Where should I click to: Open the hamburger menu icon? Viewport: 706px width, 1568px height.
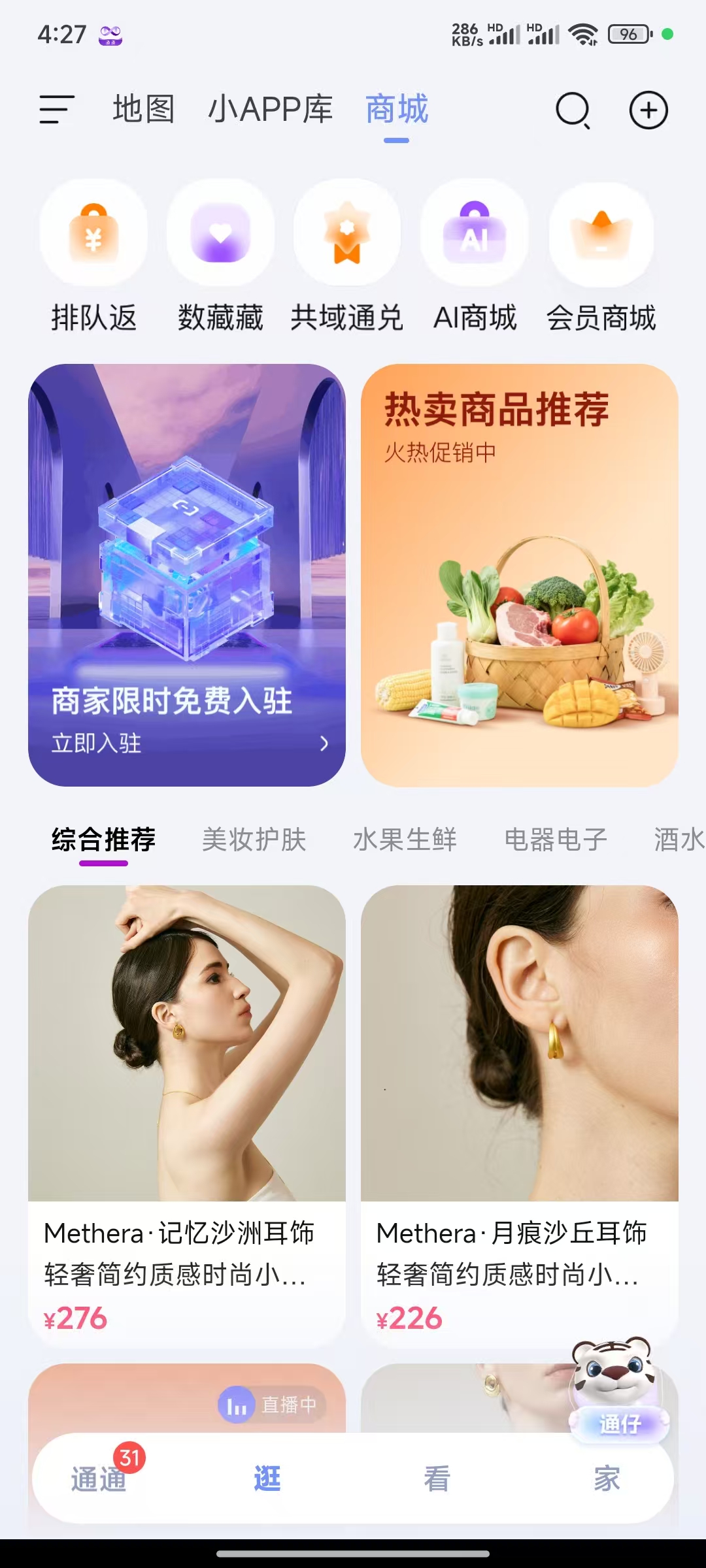tap(56, 110)
